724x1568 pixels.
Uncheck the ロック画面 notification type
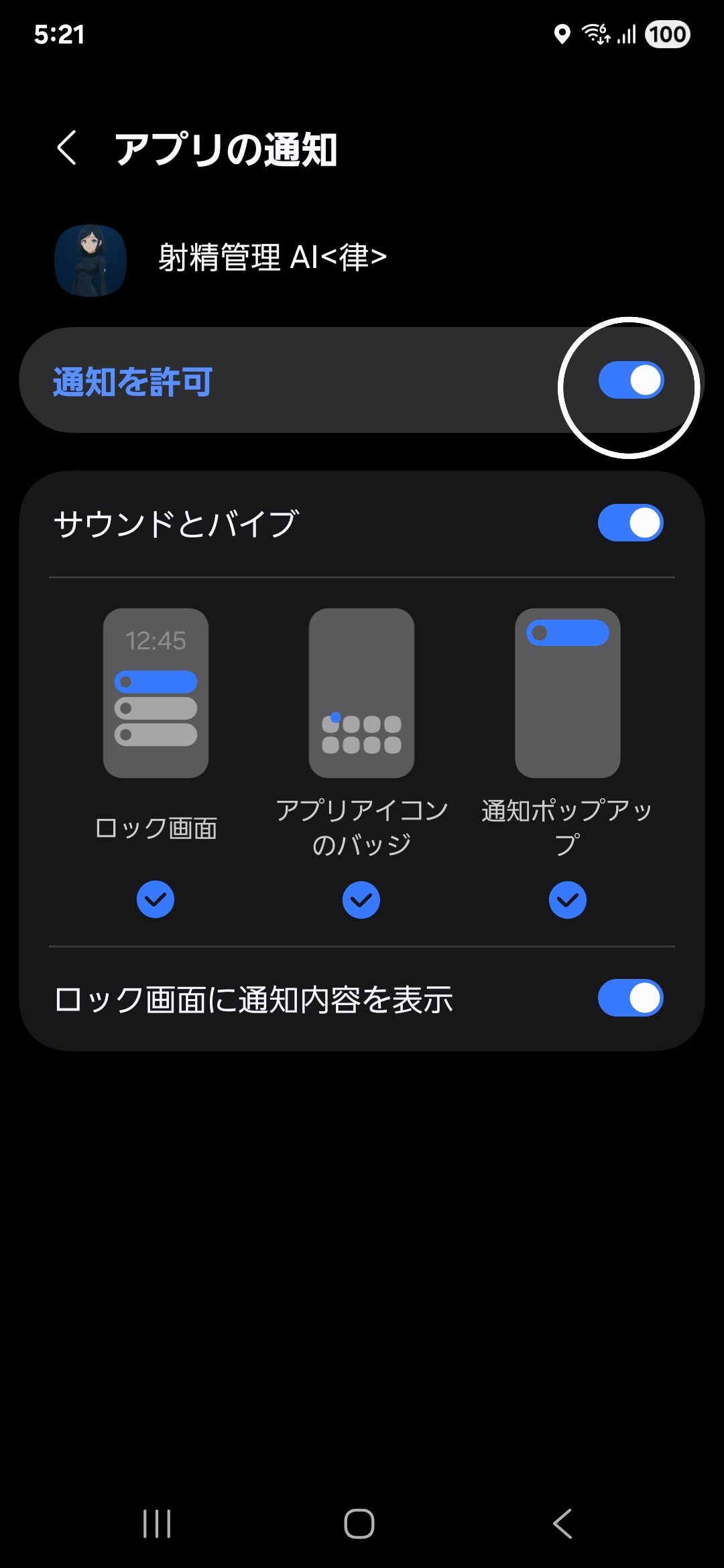tap(156, 899)
